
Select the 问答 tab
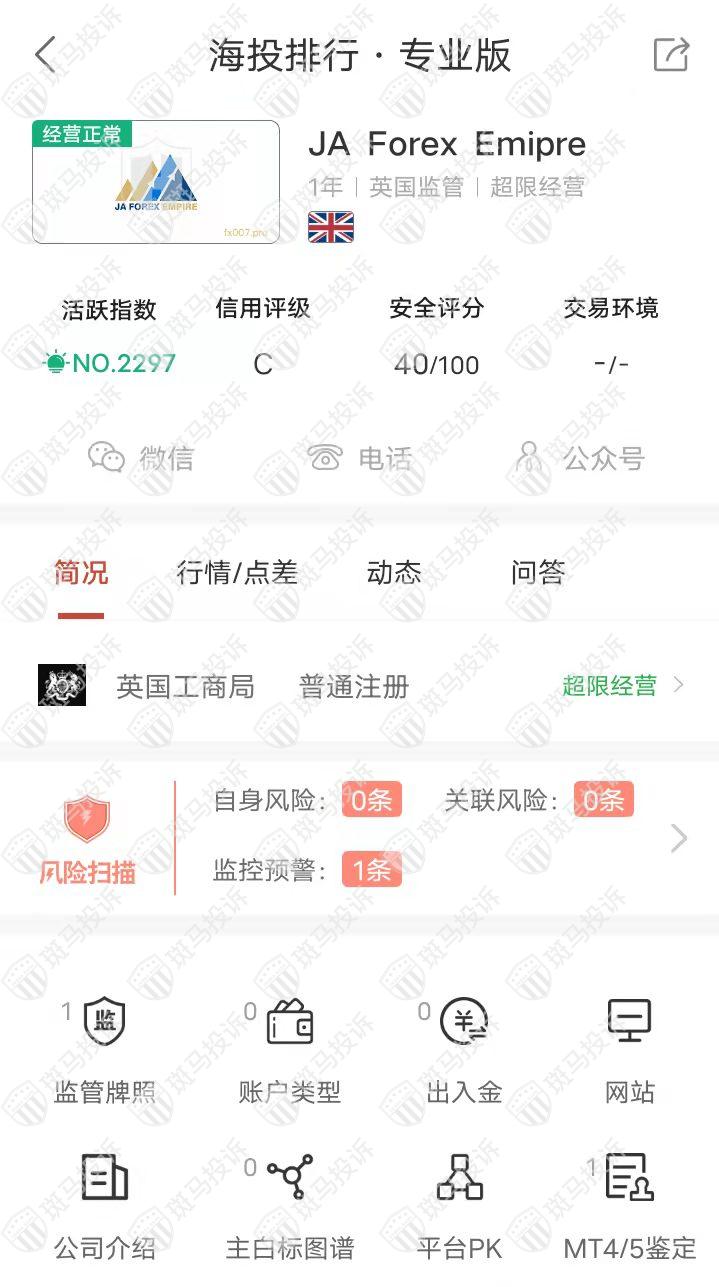point(538,573)
